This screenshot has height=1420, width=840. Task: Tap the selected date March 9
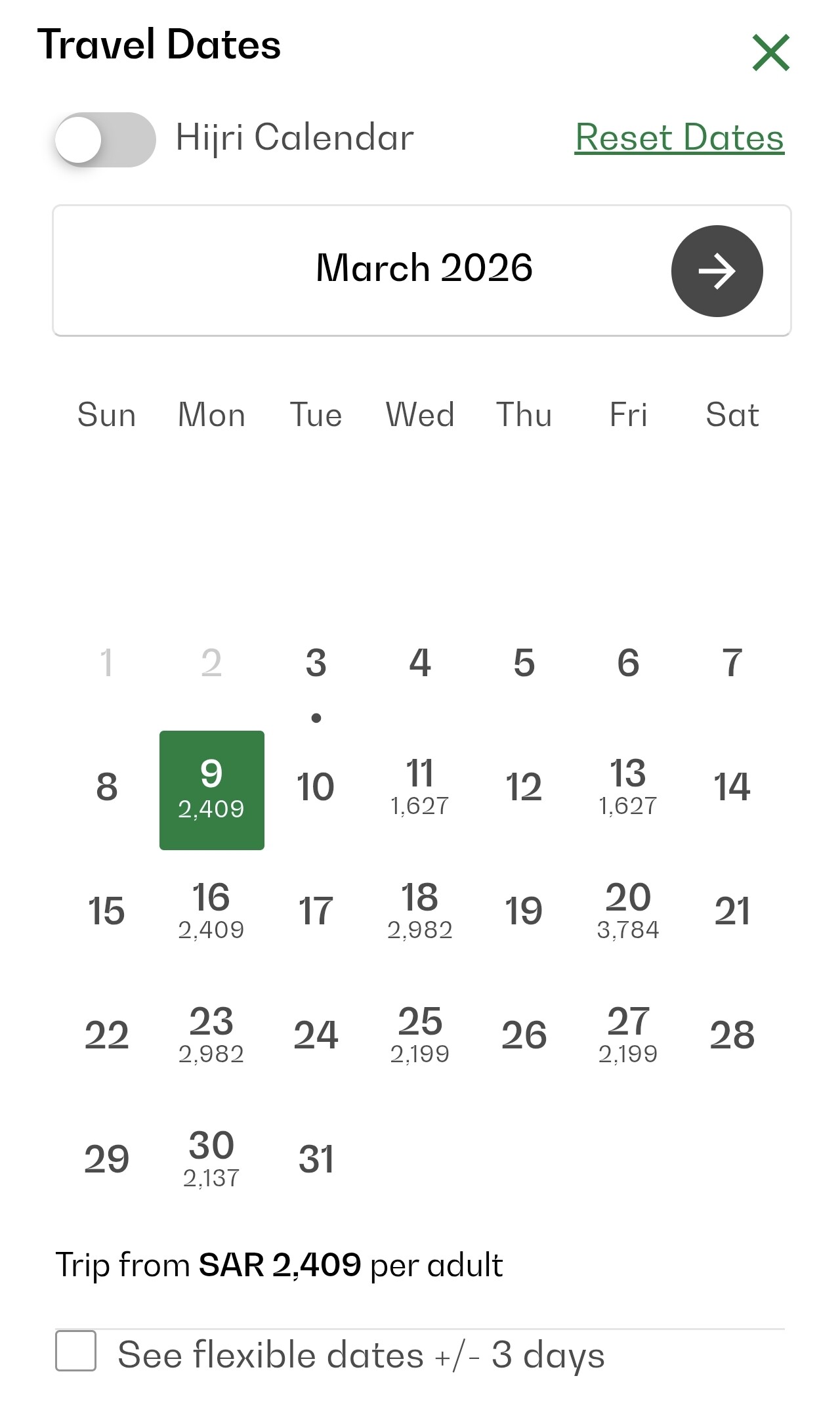pos(211,790)
